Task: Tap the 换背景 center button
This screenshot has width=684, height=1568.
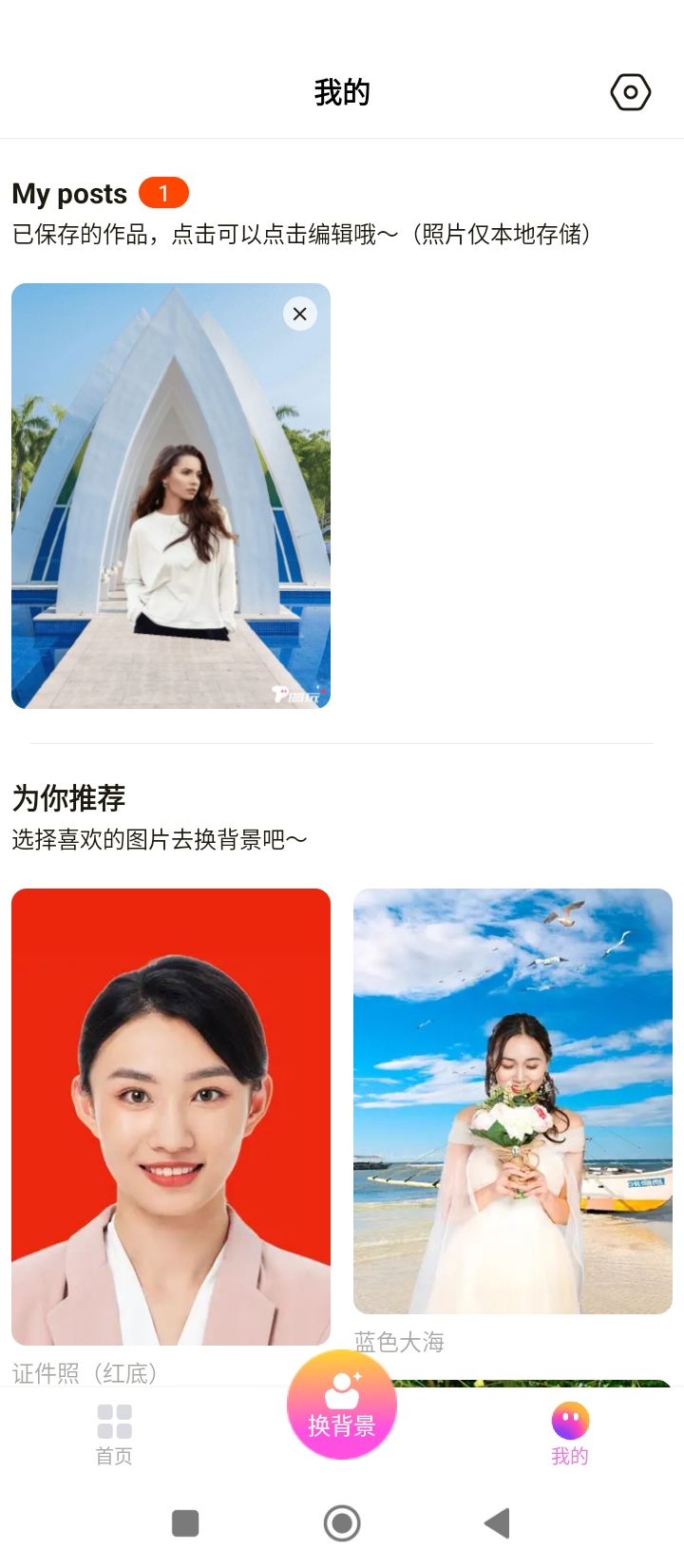Action: tap(342, 1405)
